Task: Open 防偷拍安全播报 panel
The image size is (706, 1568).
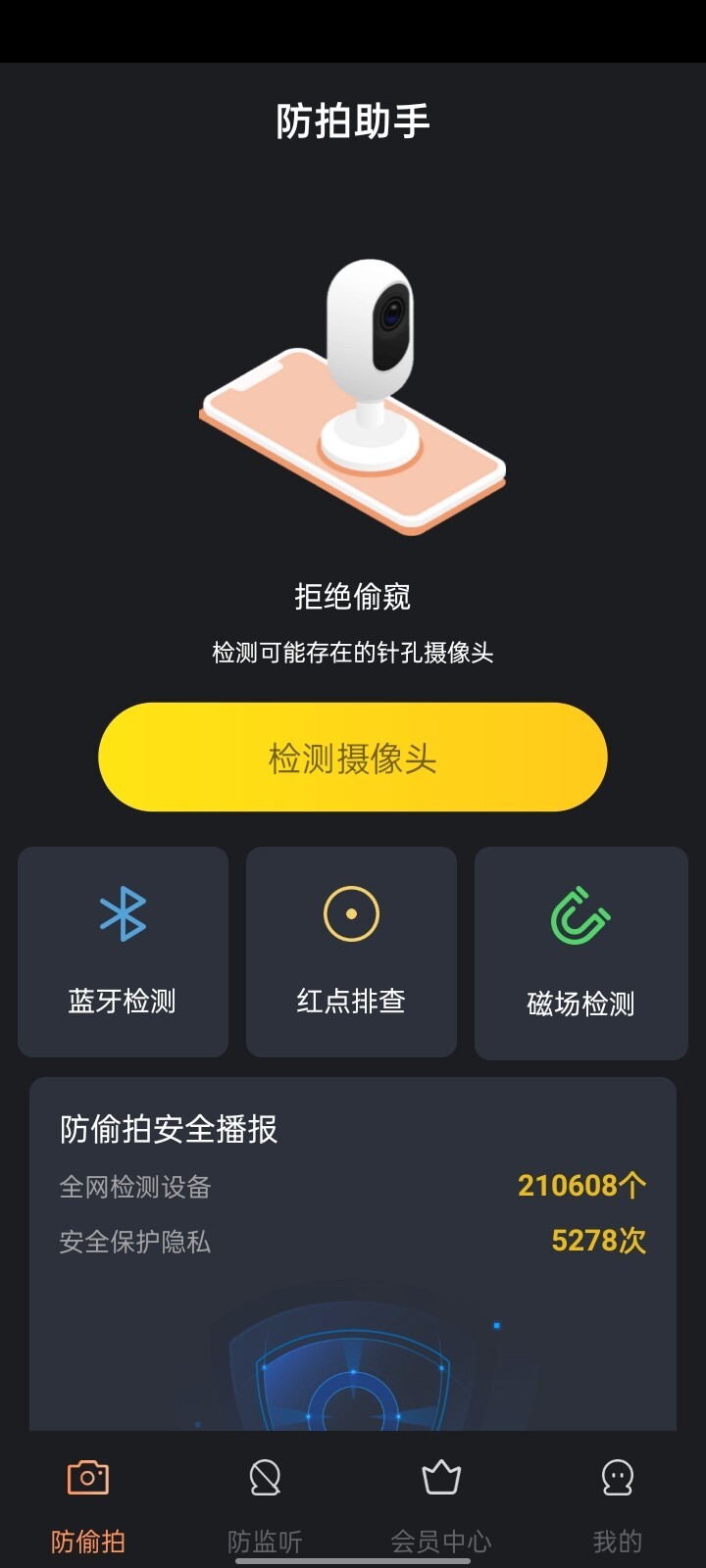Action: (x=168, y=1129)
